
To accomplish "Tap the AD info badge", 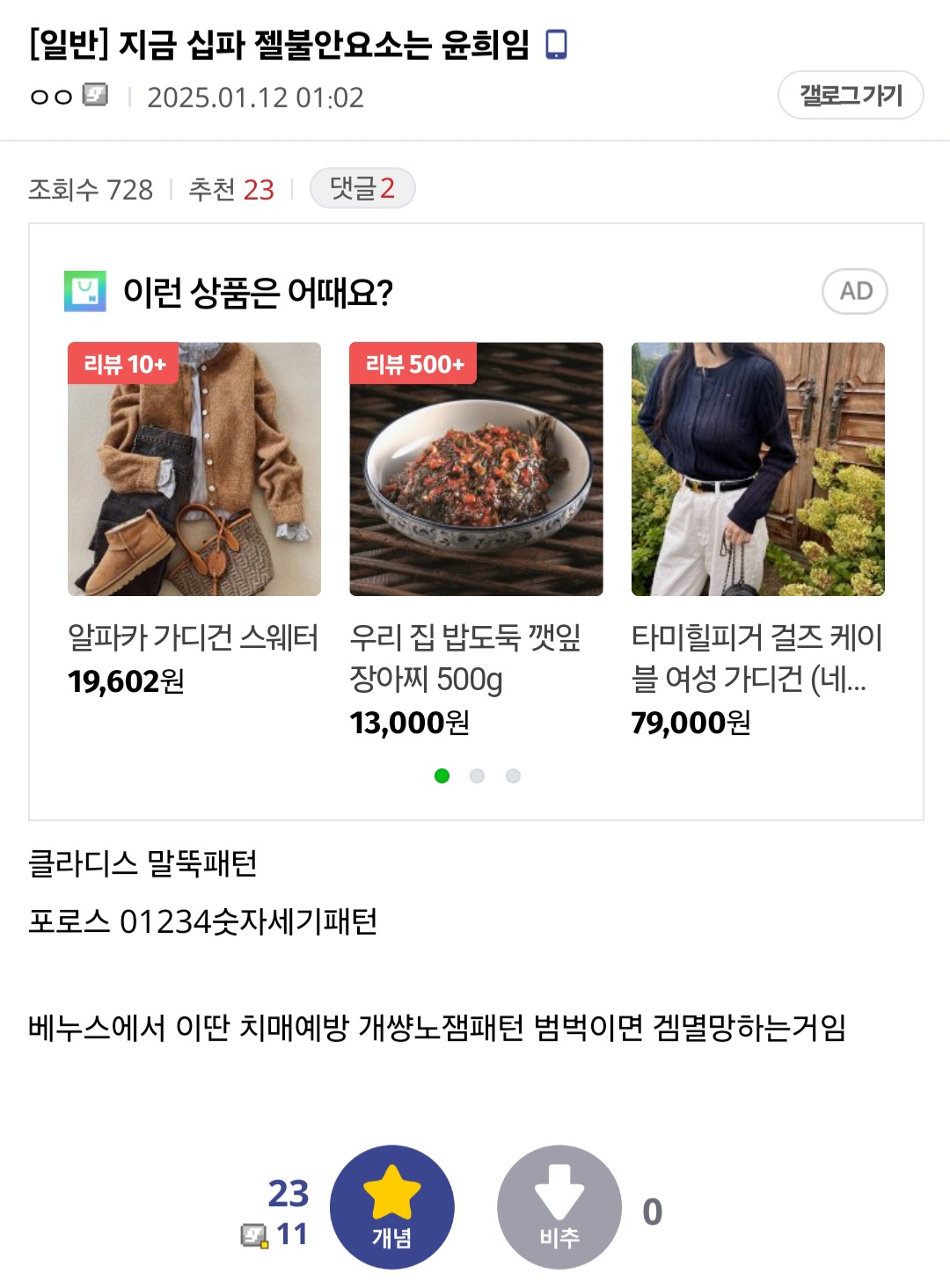I will point(854,291).
